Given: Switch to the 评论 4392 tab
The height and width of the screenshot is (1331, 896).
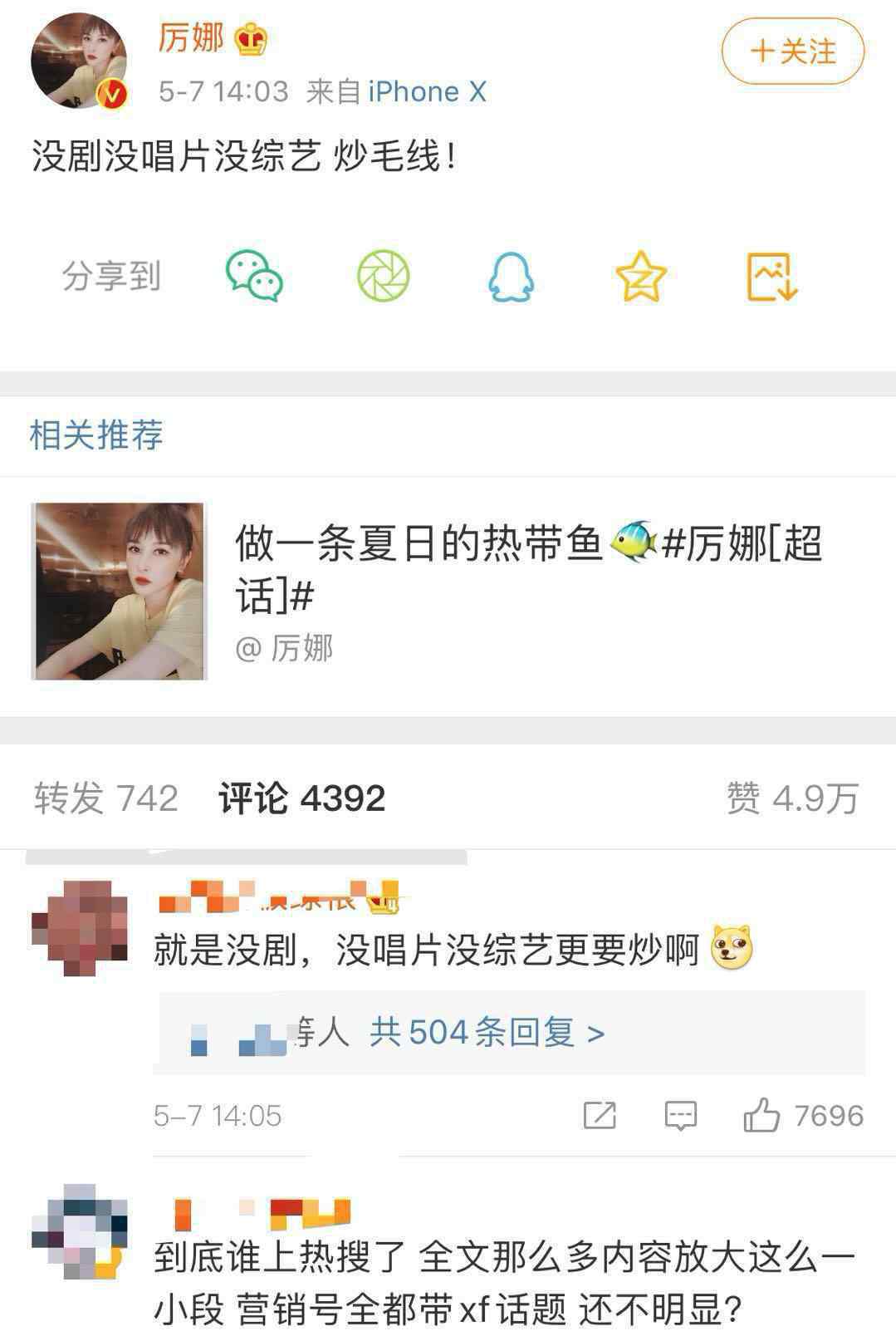Looking at the screenshot, I should pyautogui.click(x=302, y=798).
